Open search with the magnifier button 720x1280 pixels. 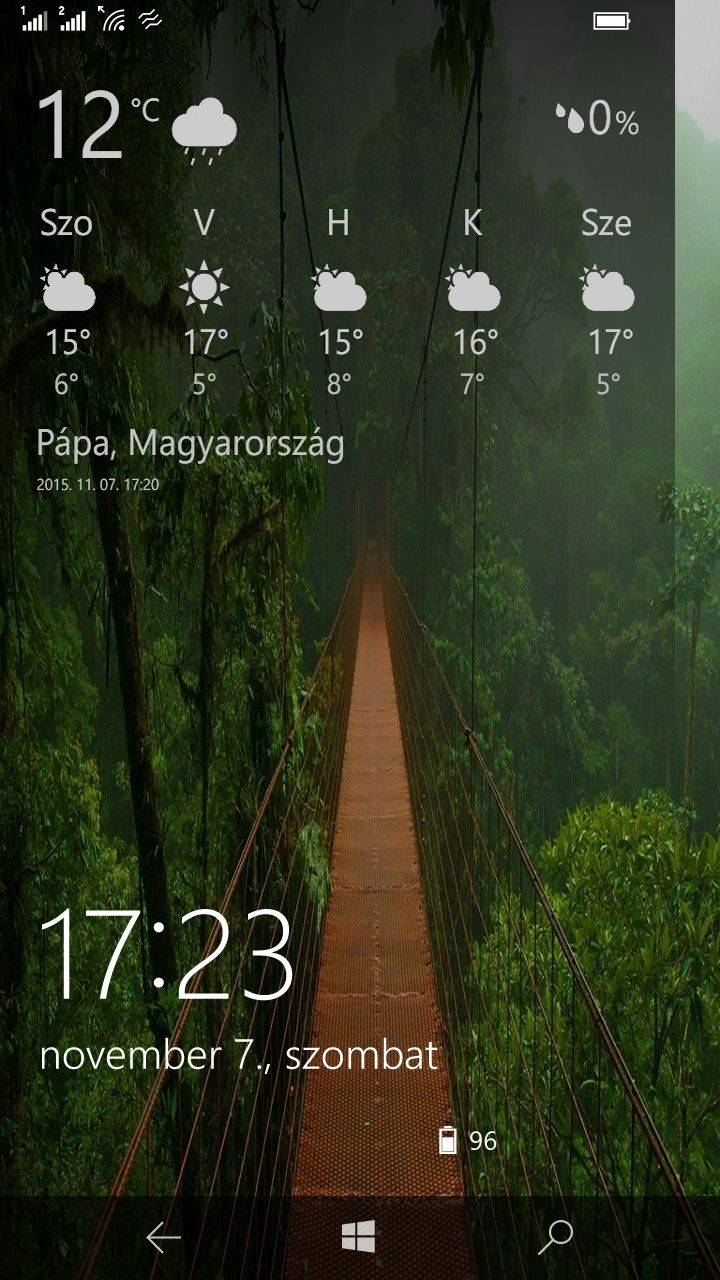pos(555,1237)
